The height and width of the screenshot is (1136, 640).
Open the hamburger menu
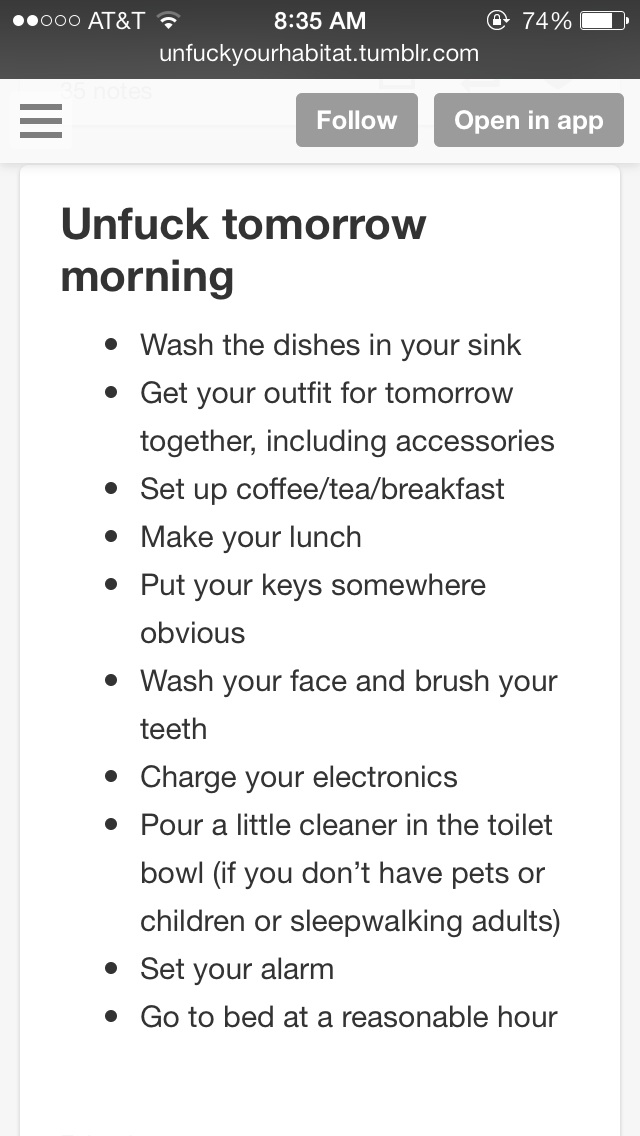tap(41, 121)
